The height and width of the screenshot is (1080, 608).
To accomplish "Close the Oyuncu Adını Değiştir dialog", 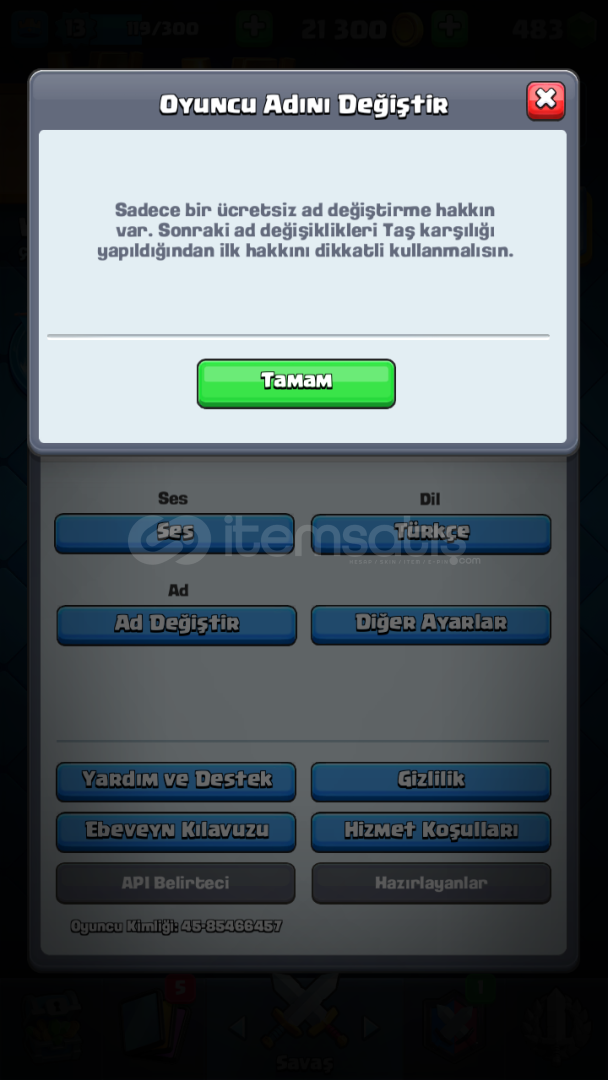I will (x=545, y=100).
